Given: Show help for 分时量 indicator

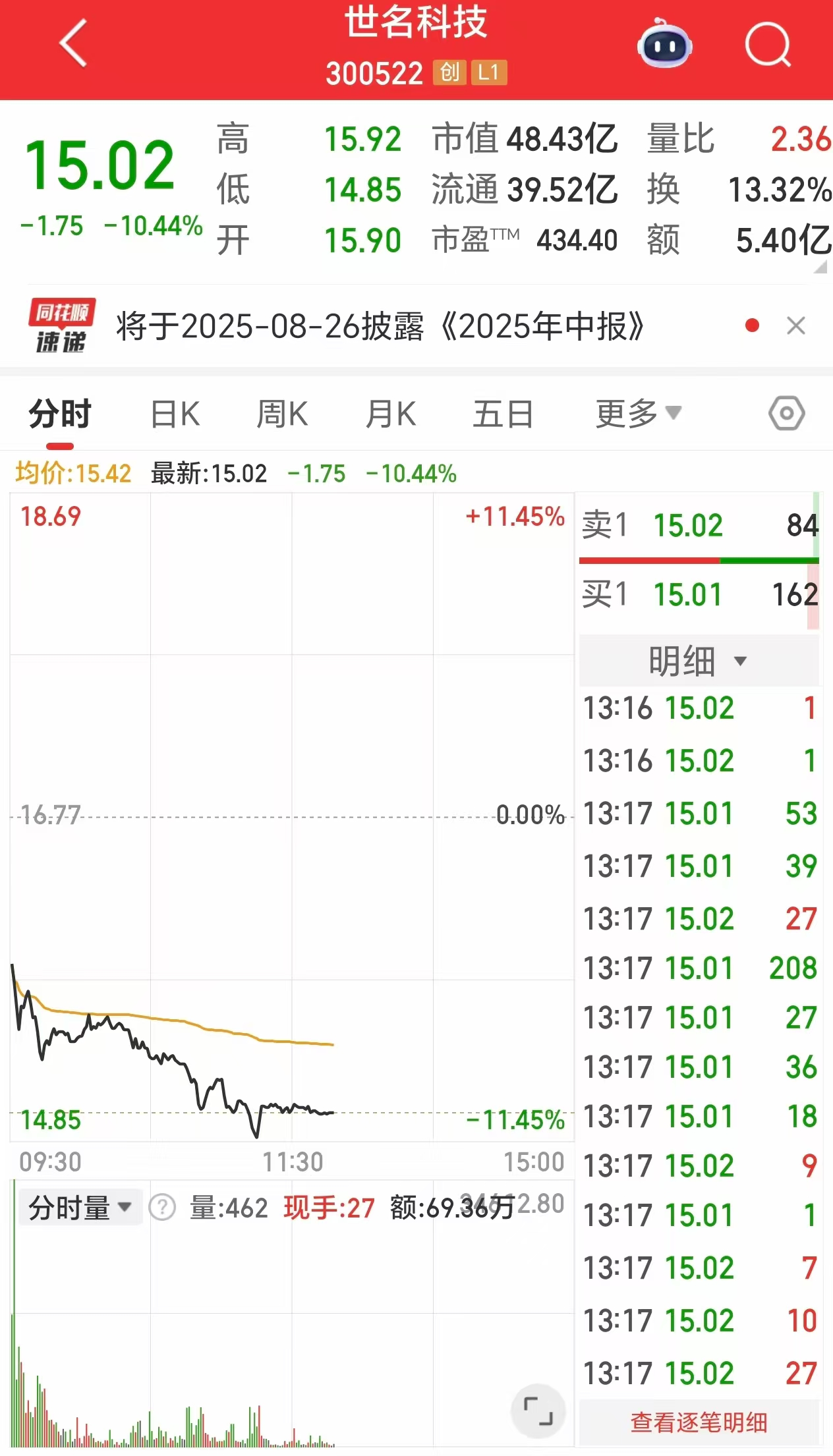Looking at the screenshot, I should pyautogui.click(x=162, y=1208).
